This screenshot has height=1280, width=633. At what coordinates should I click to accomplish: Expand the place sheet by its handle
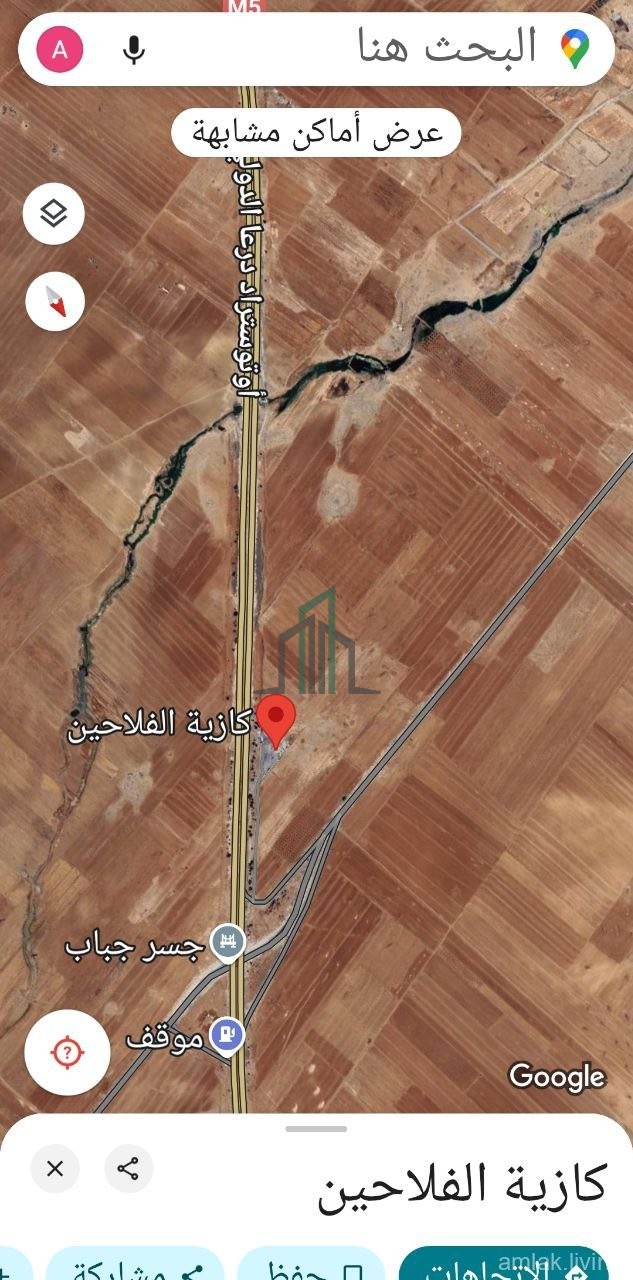pyautogui.click(x=316, y=1129)
